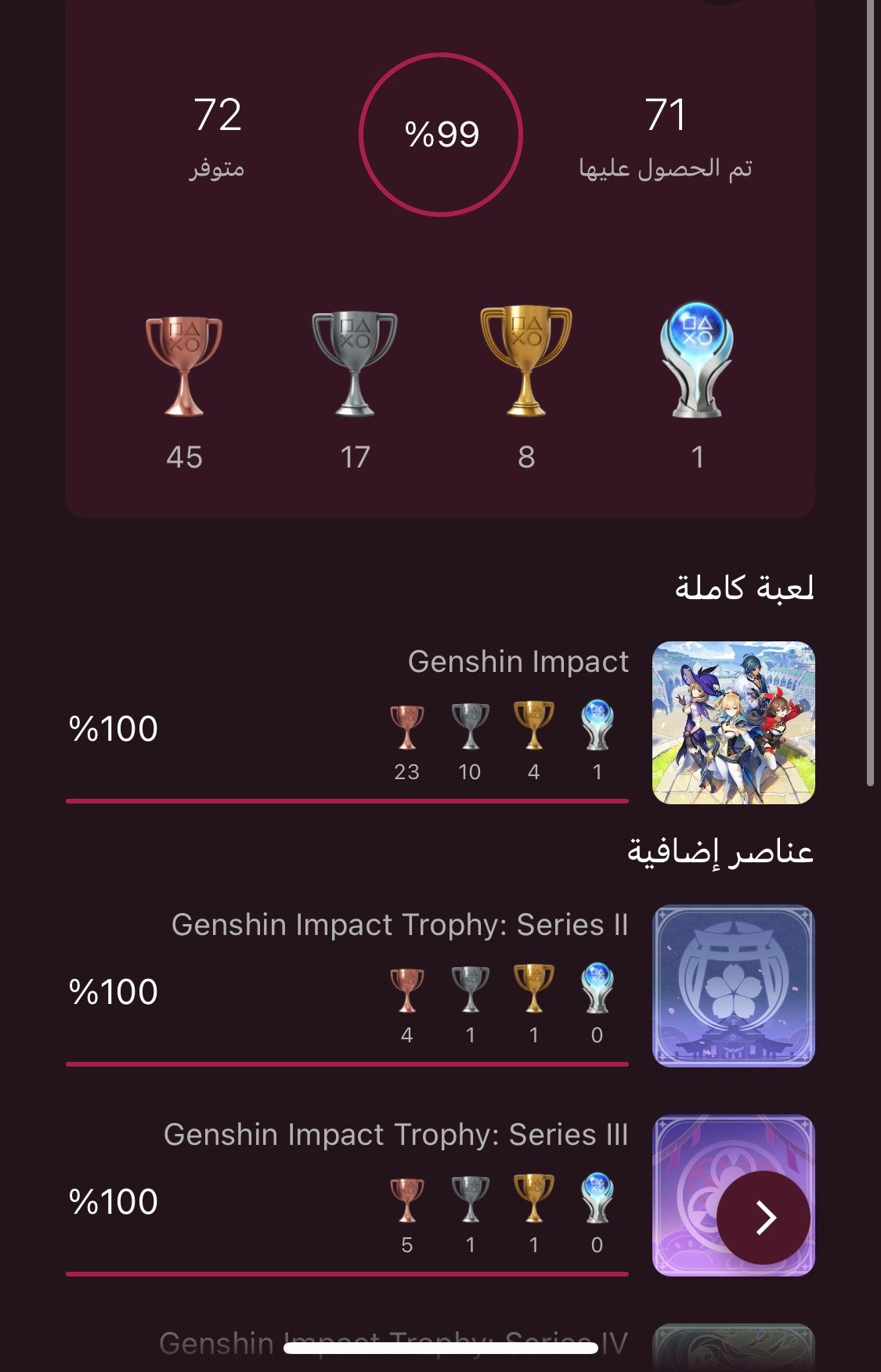Screen dimensions: 881x1372
Task: Tap the %99 circular progress ring
Action: 440,135
